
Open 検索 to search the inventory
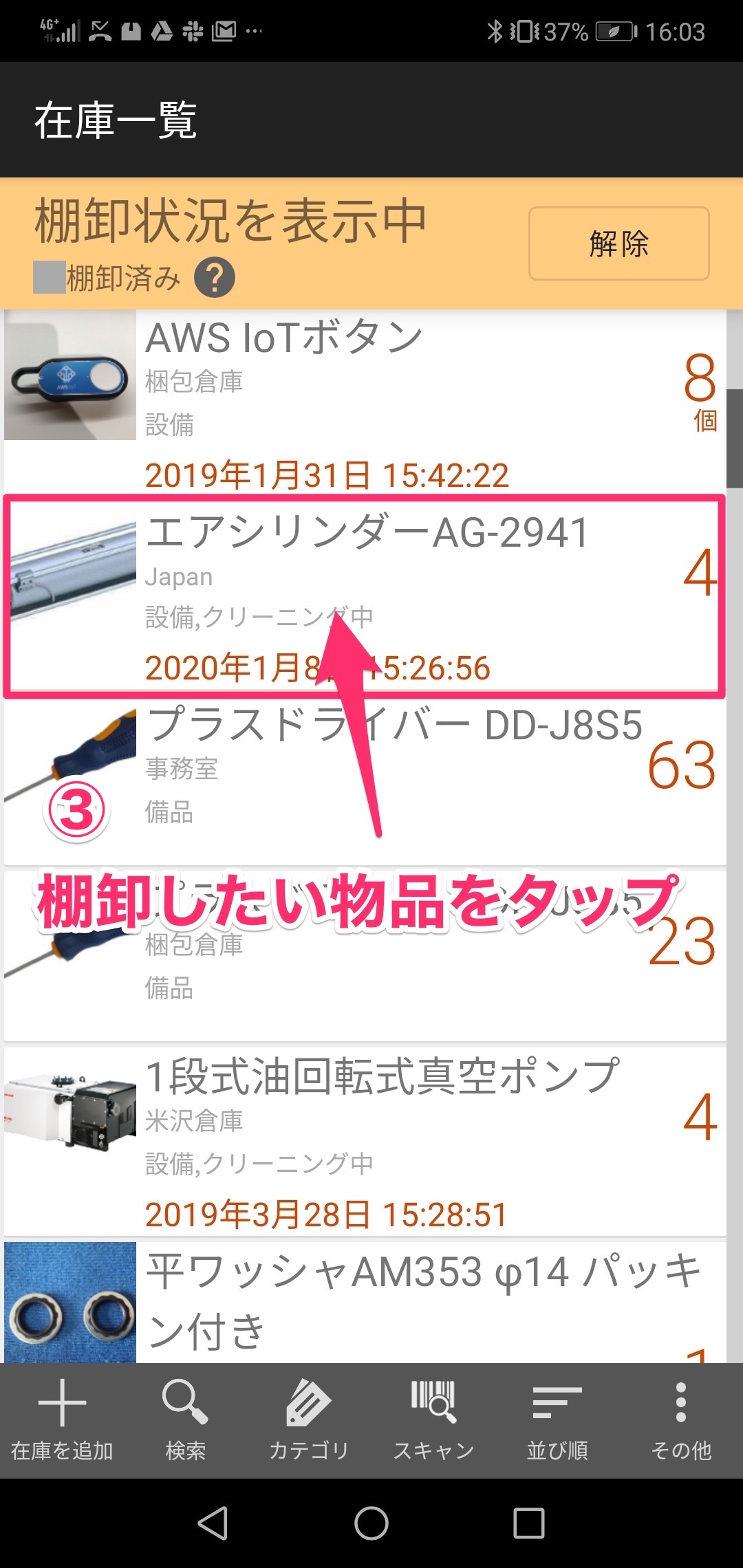pos(186,1421)
